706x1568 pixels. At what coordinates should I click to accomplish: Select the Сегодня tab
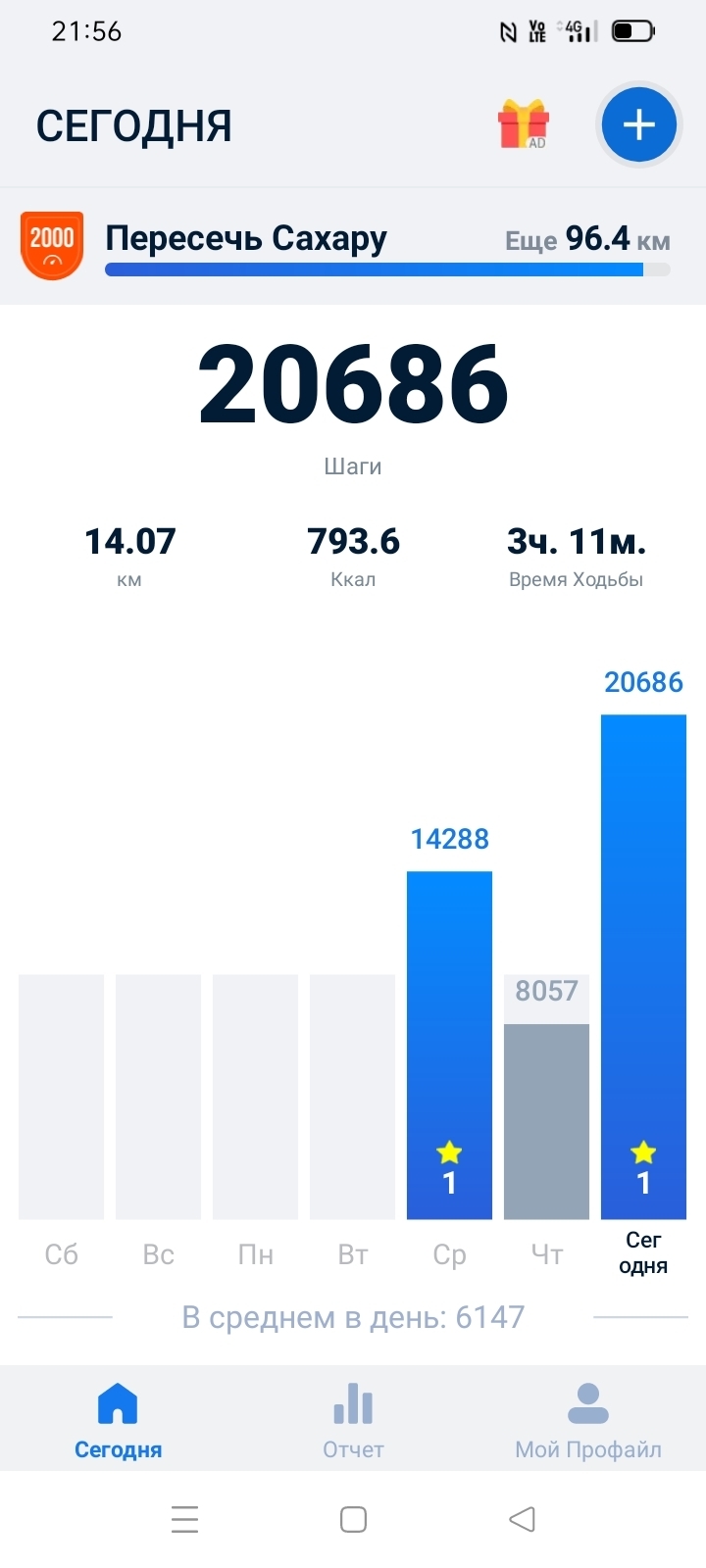(x=118, y=1421)
